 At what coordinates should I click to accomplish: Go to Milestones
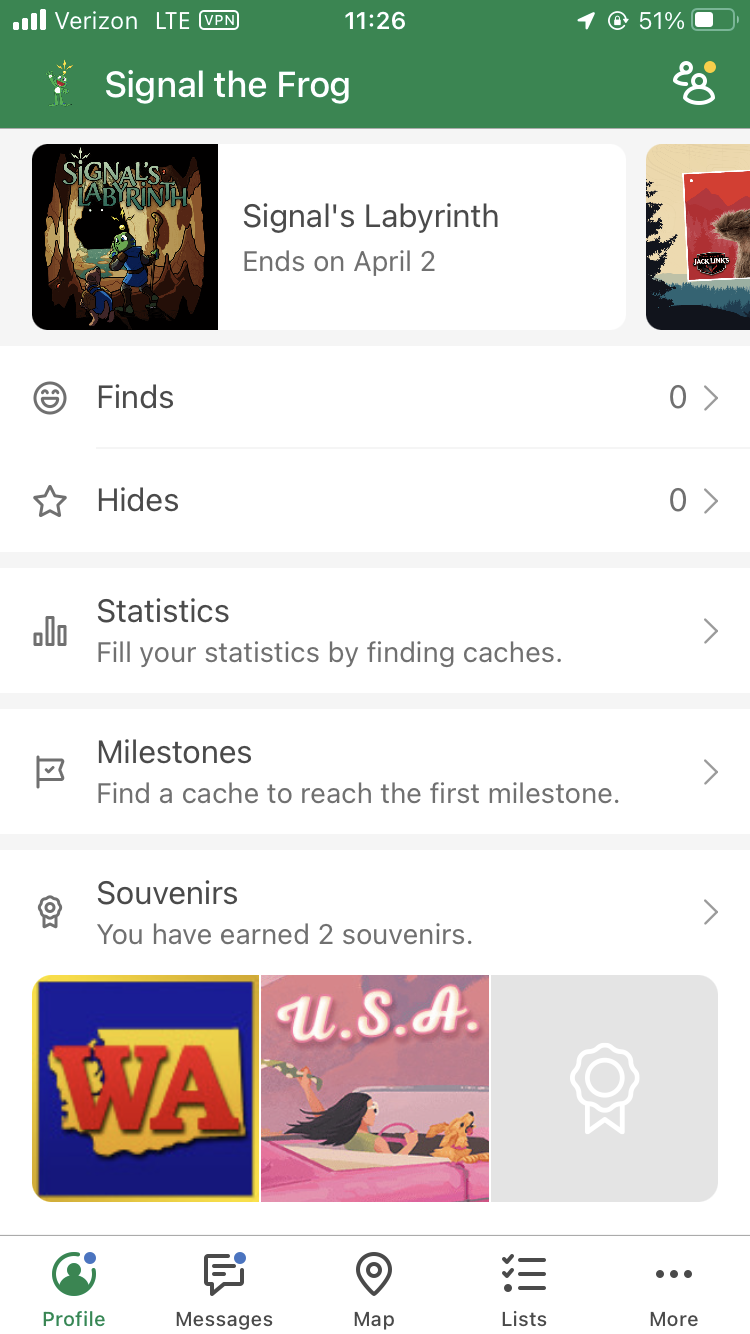[x=375, y=772]
